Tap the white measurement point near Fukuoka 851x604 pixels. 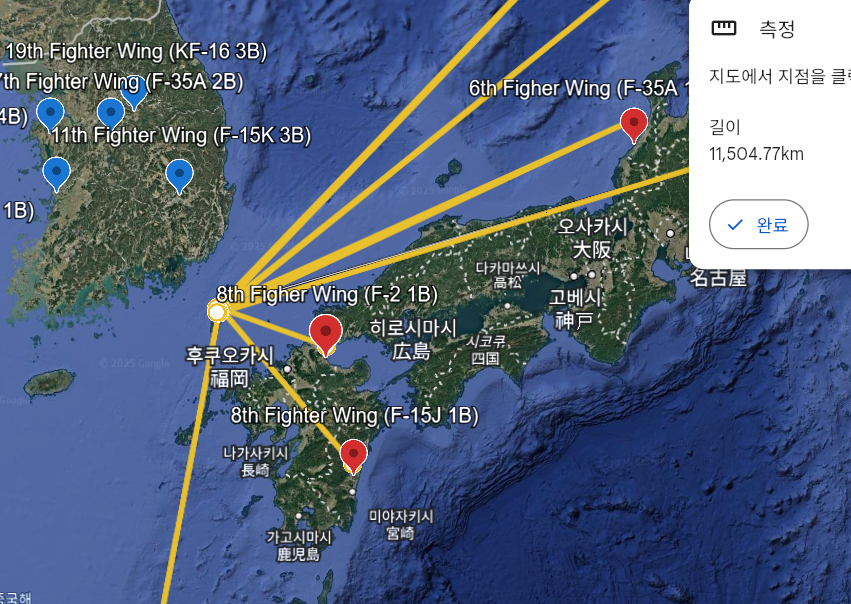[x=217, y=312]
